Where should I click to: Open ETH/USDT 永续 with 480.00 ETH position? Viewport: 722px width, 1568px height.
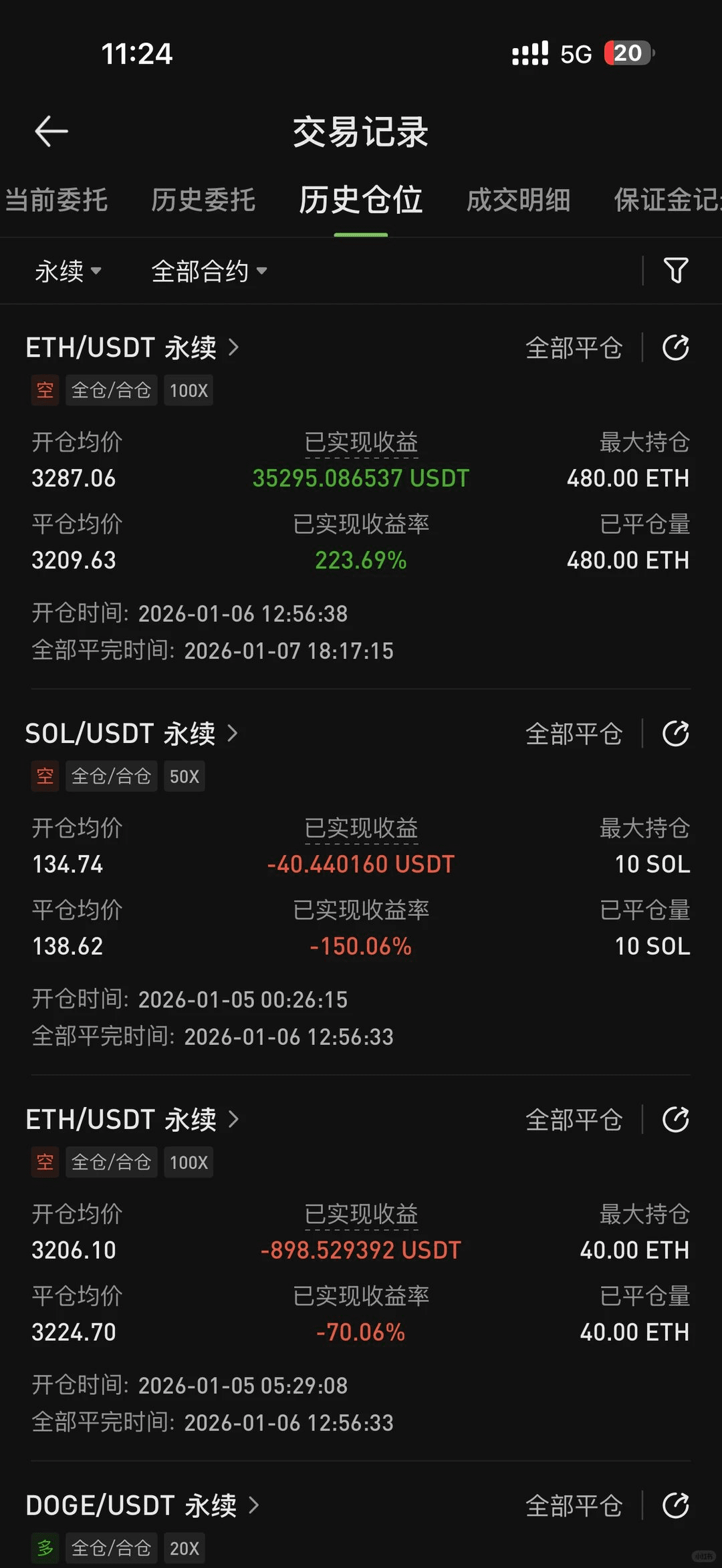tap(132, 348)
